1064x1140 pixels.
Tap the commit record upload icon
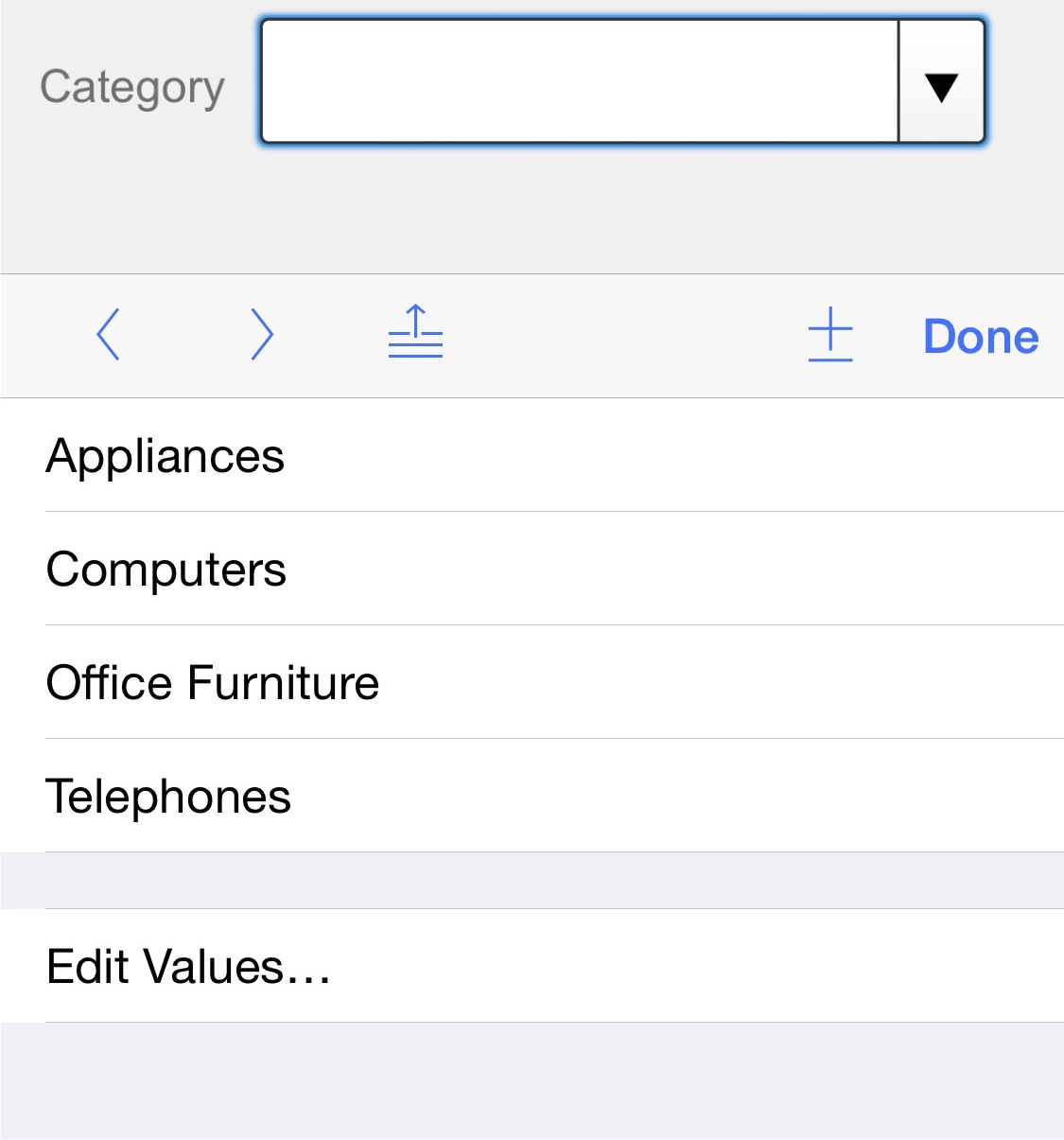[x=416, y=335]
